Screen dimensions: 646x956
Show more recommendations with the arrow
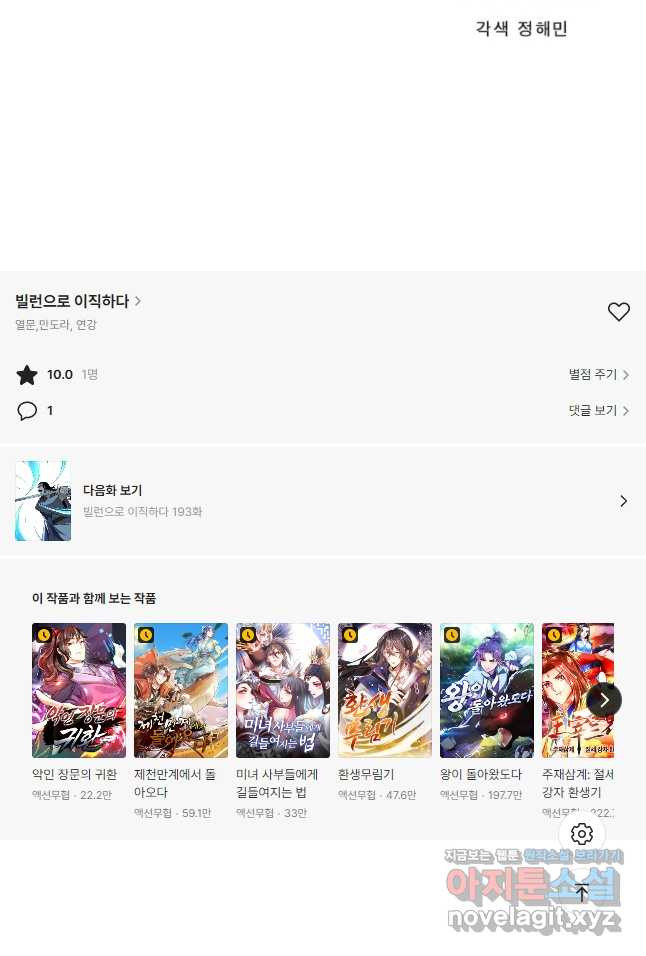pos(604,700)
